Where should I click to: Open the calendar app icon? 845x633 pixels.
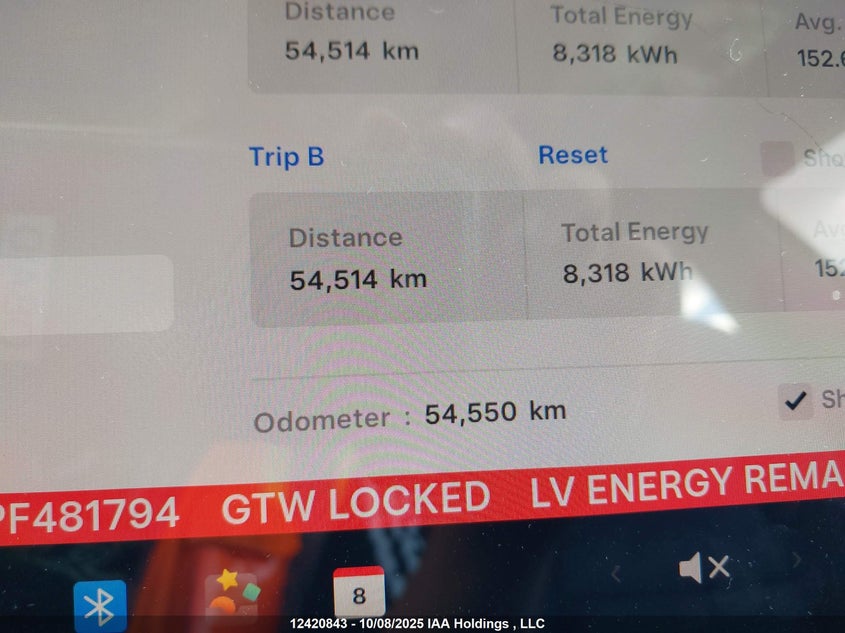(x=358, y=594)
